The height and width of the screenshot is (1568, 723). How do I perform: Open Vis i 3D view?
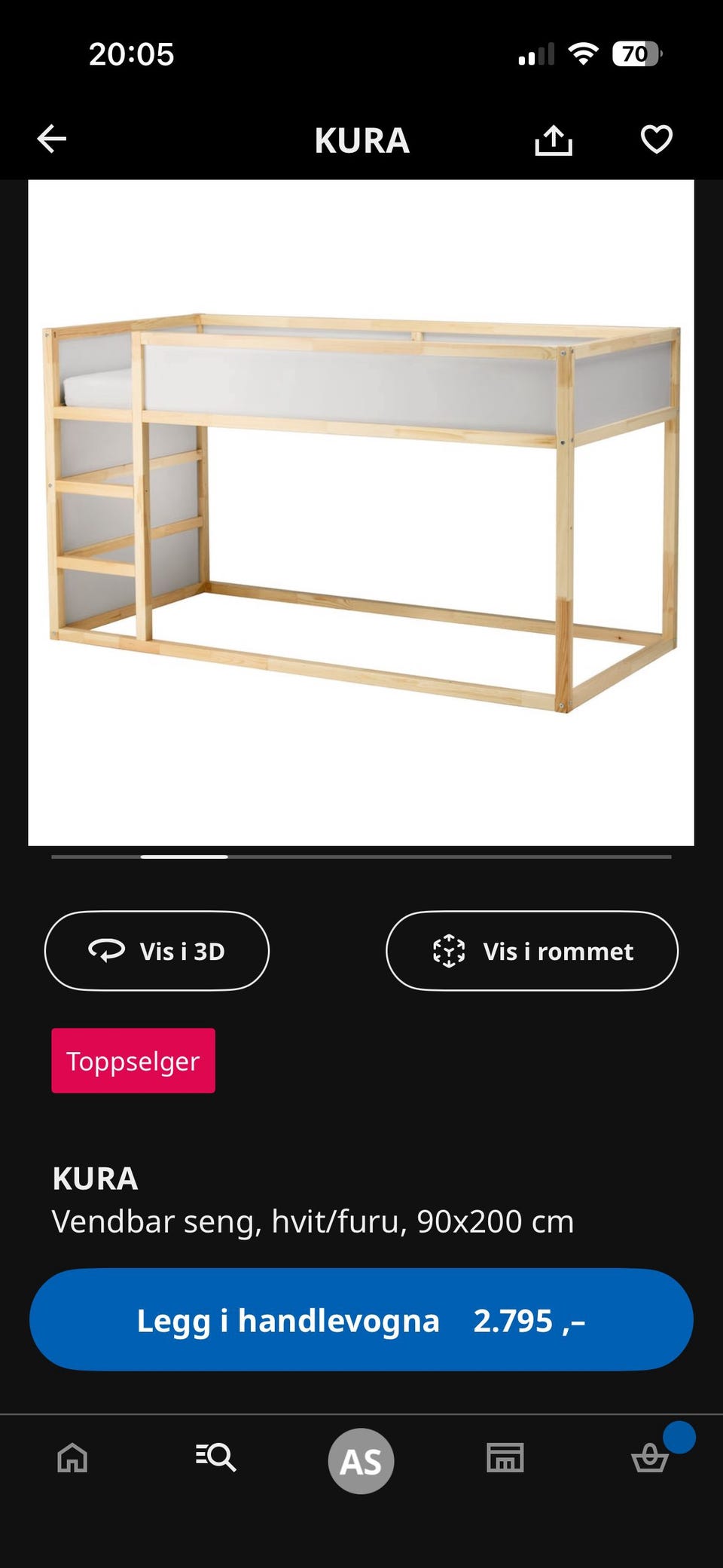click(157, 951)
